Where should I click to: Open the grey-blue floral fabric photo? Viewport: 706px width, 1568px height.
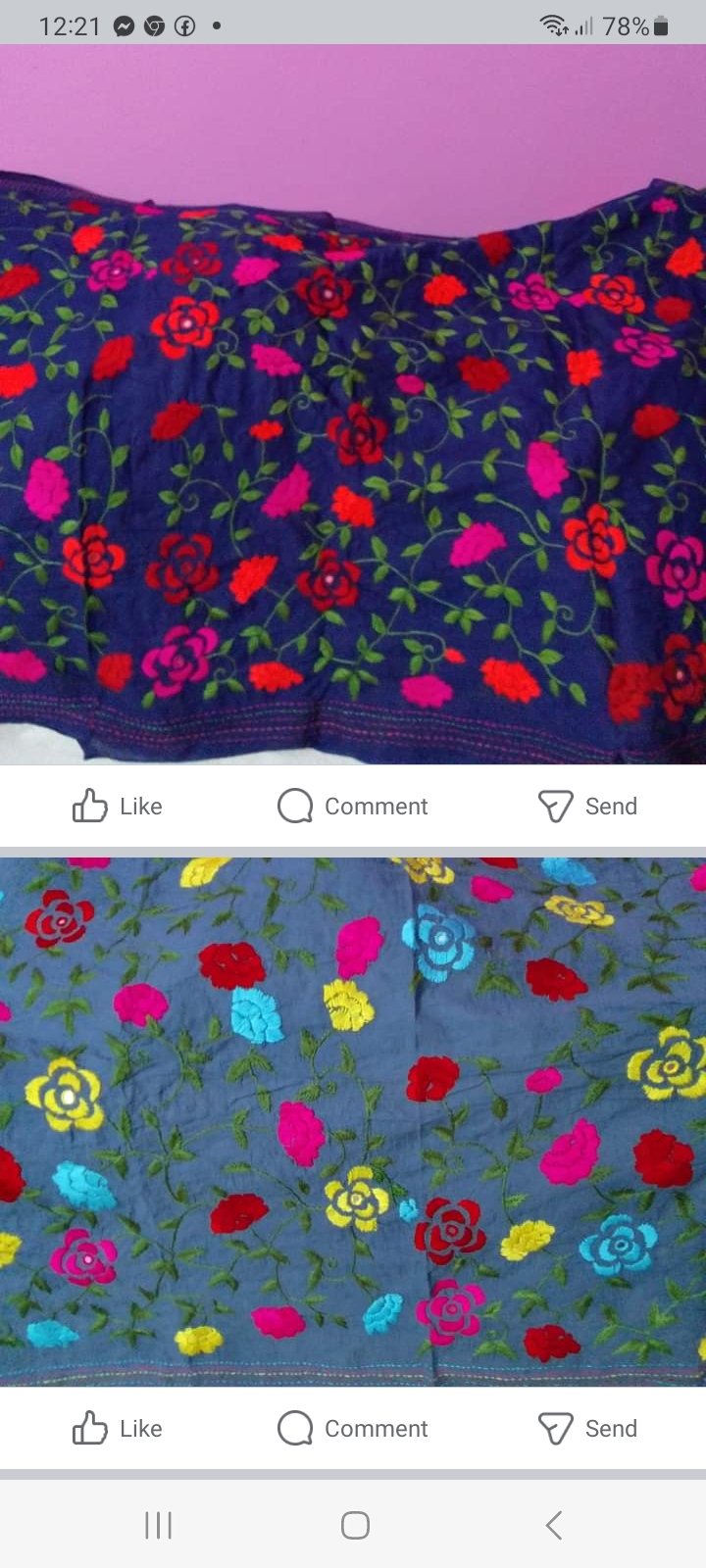(x=353, y=1122)
